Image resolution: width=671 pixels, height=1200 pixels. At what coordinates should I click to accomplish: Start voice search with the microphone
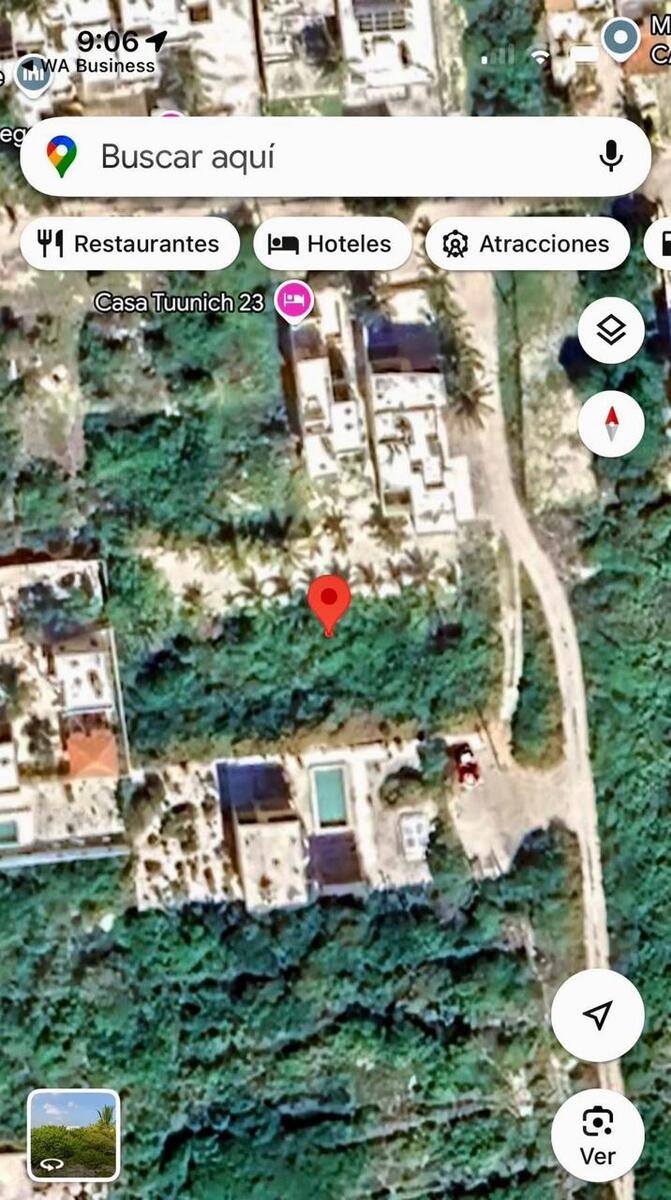[610, 156]
